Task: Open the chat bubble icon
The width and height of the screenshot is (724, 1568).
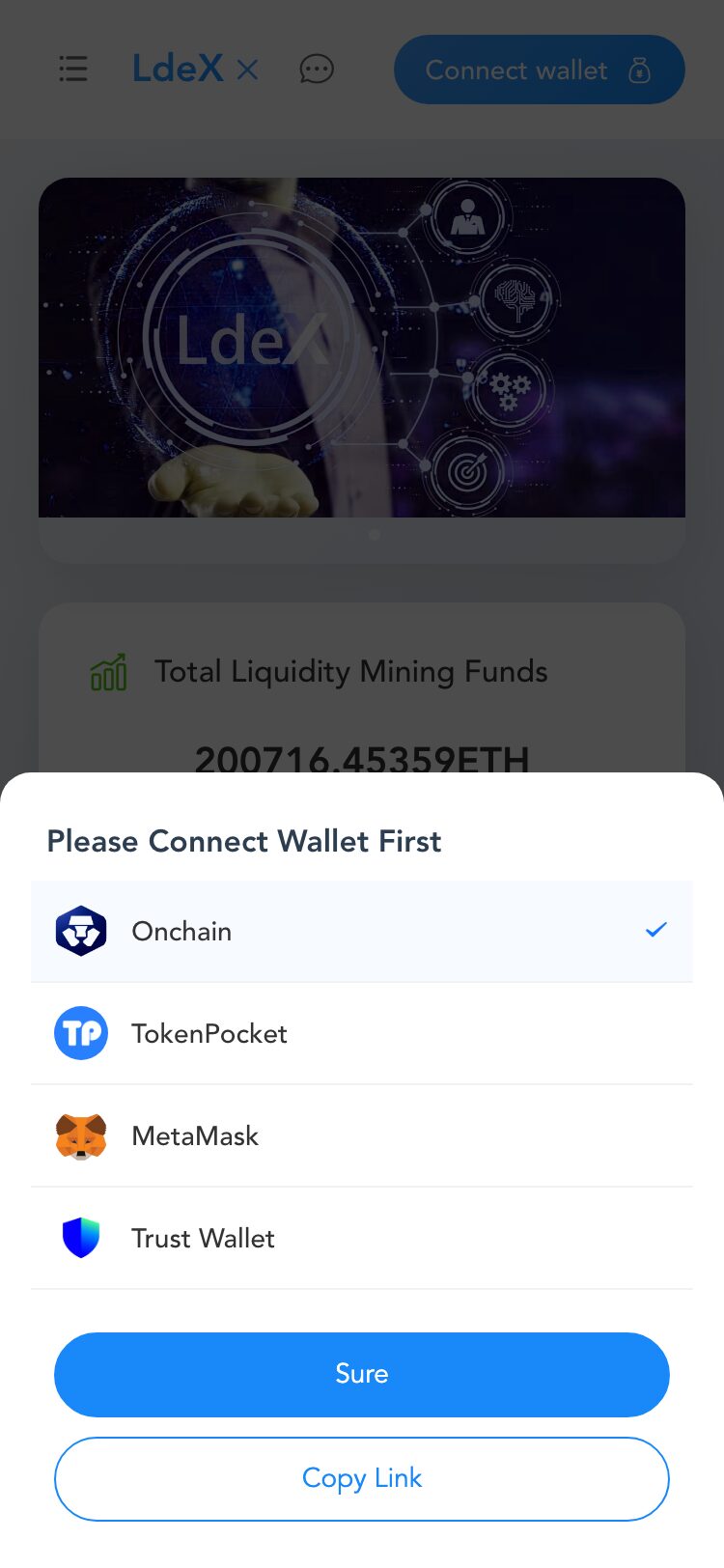Action: 317,70
